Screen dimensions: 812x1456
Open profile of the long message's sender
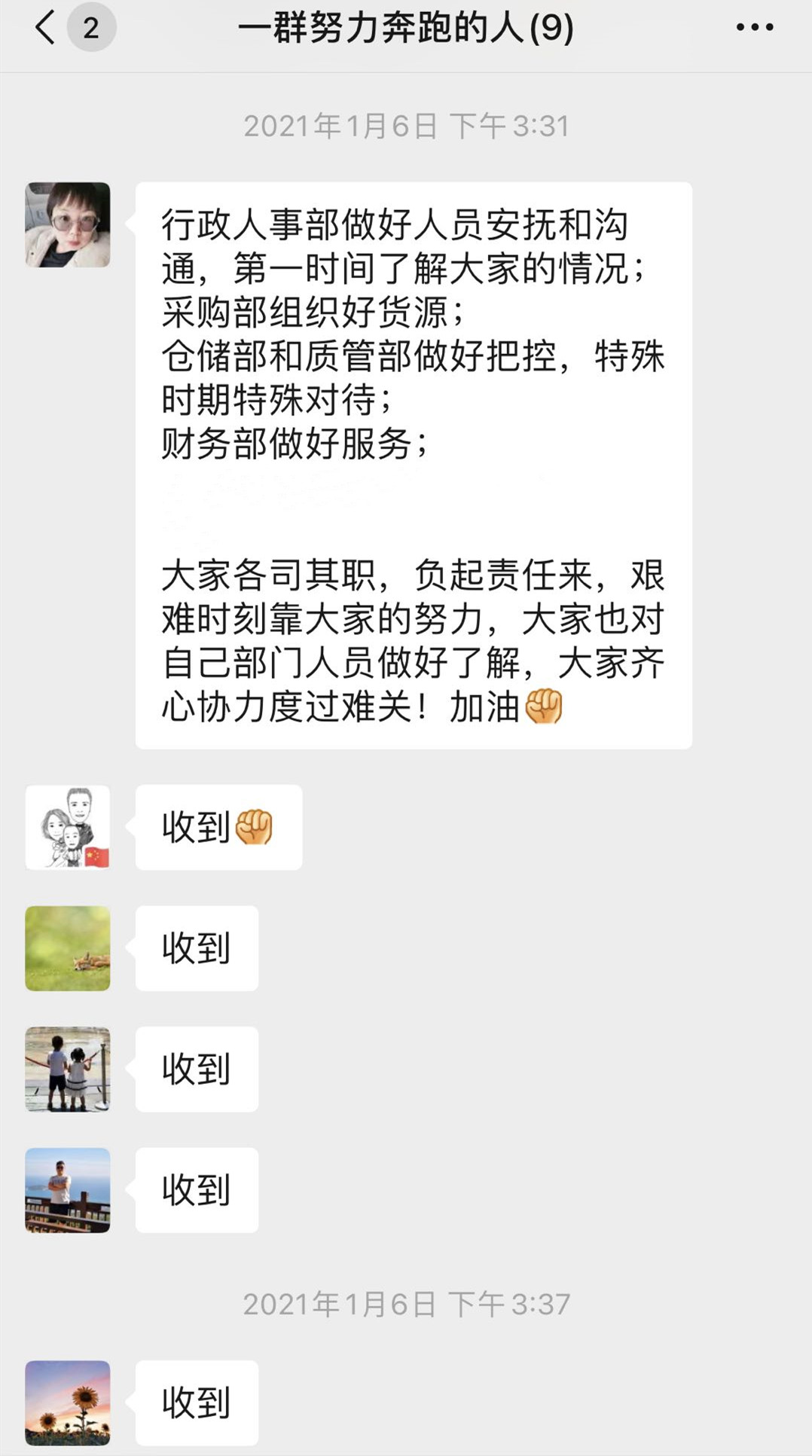click(68, 224)
